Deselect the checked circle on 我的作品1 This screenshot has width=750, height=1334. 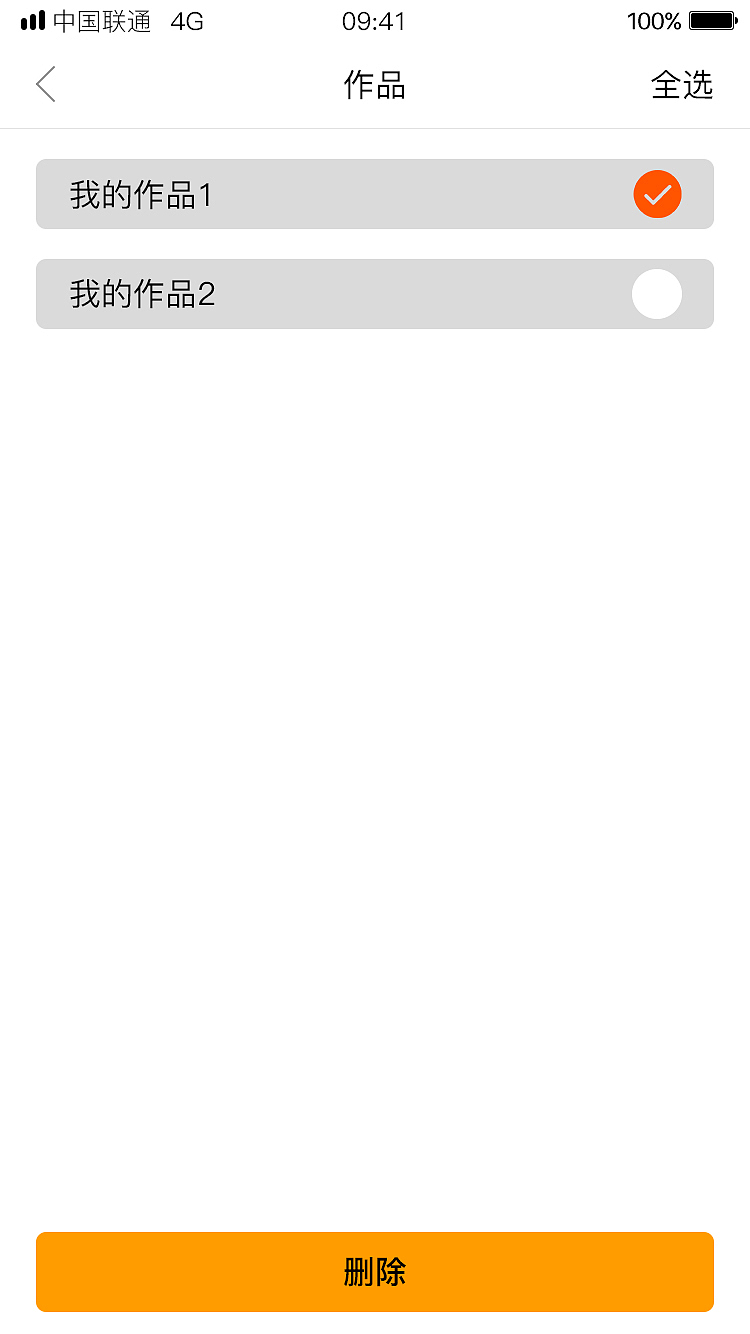[657, 194]
